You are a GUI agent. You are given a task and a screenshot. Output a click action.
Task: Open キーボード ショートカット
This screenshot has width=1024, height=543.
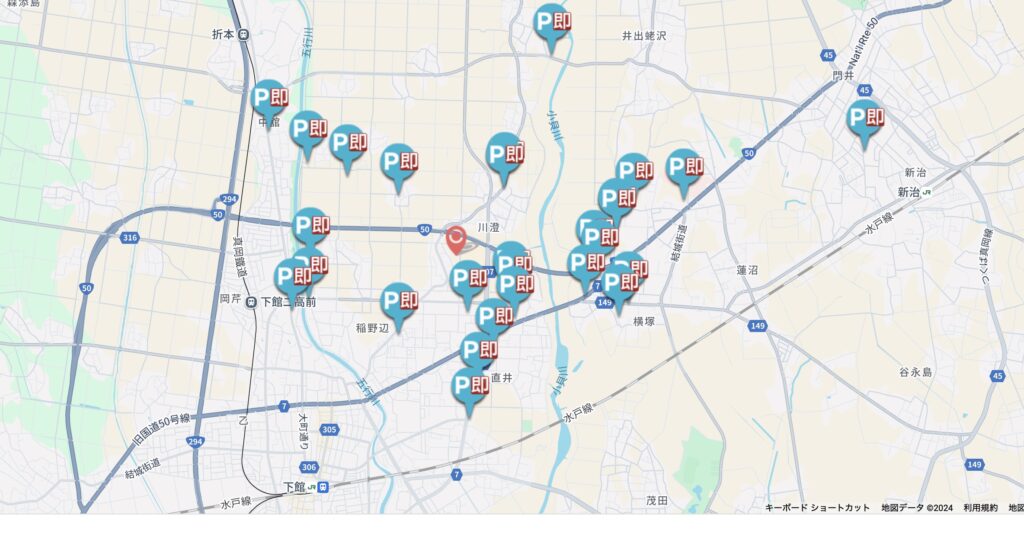pyautogui.click(x=817, y=508)
